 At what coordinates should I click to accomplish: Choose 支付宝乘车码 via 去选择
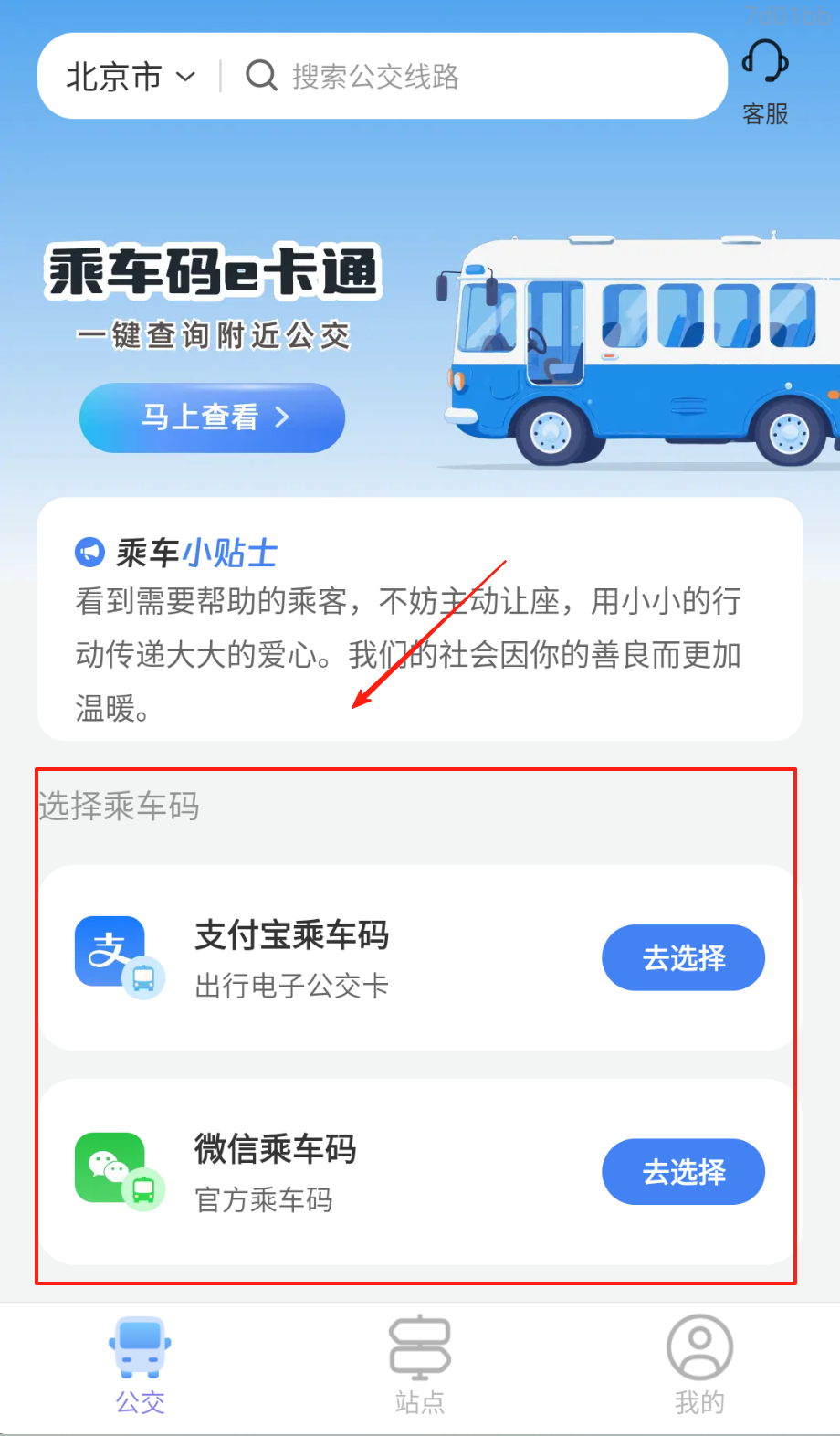click(x=683, y=957)
